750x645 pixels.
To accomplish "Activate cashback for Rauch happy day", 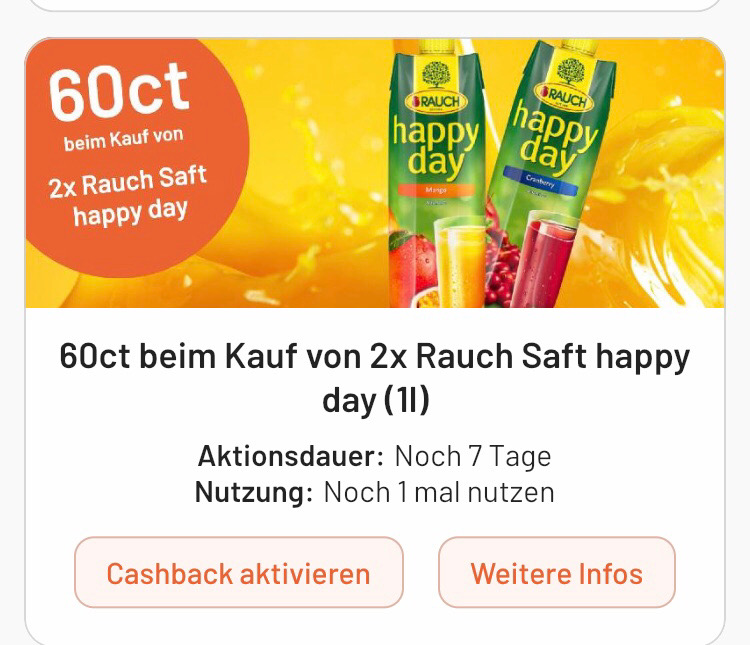I will click(x=238, y=573).
